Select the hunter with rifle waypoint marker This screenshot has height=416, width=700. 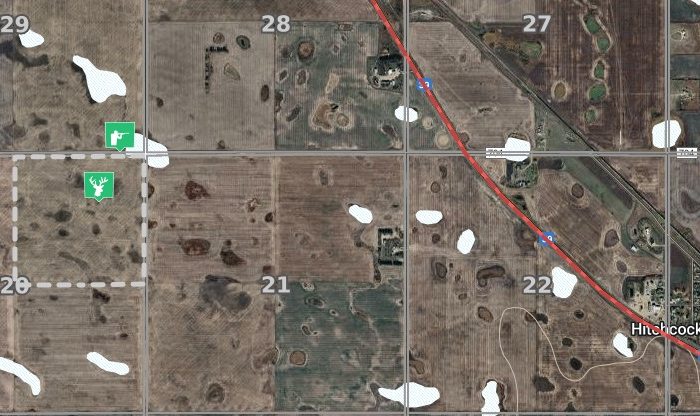click(119, 135)
